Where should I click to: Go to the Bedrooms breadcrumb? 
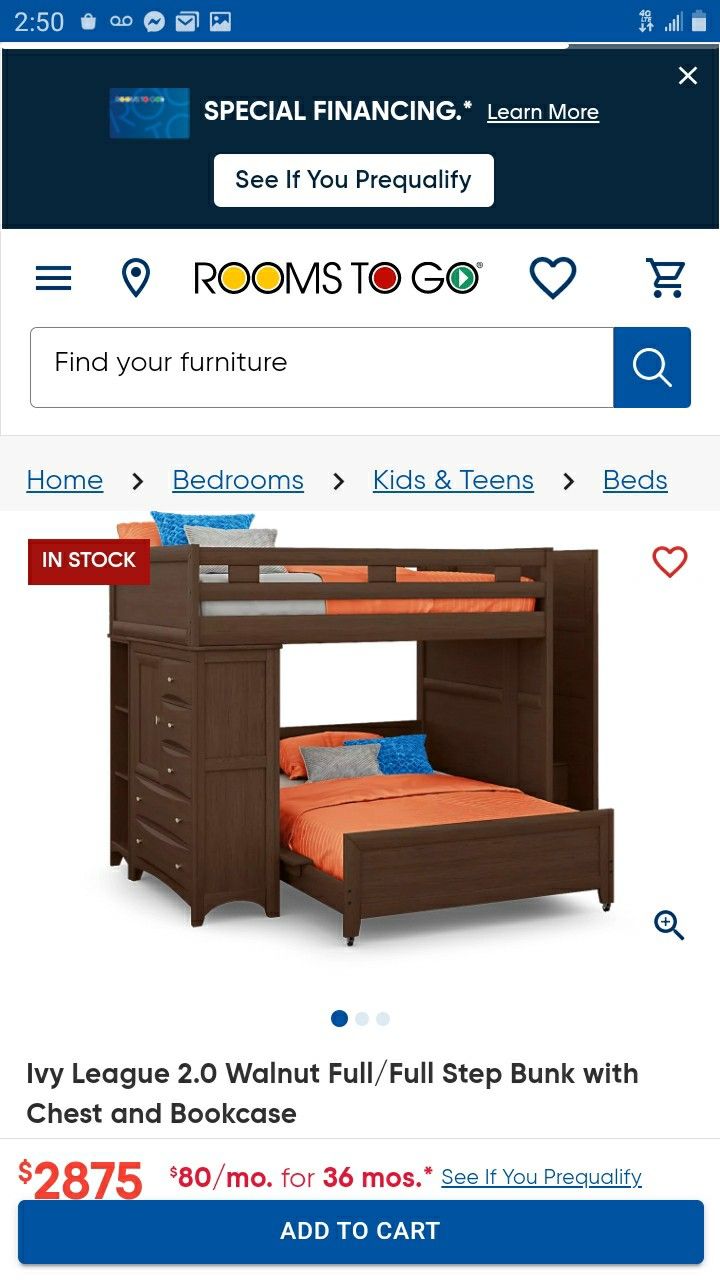pos(238,480)
